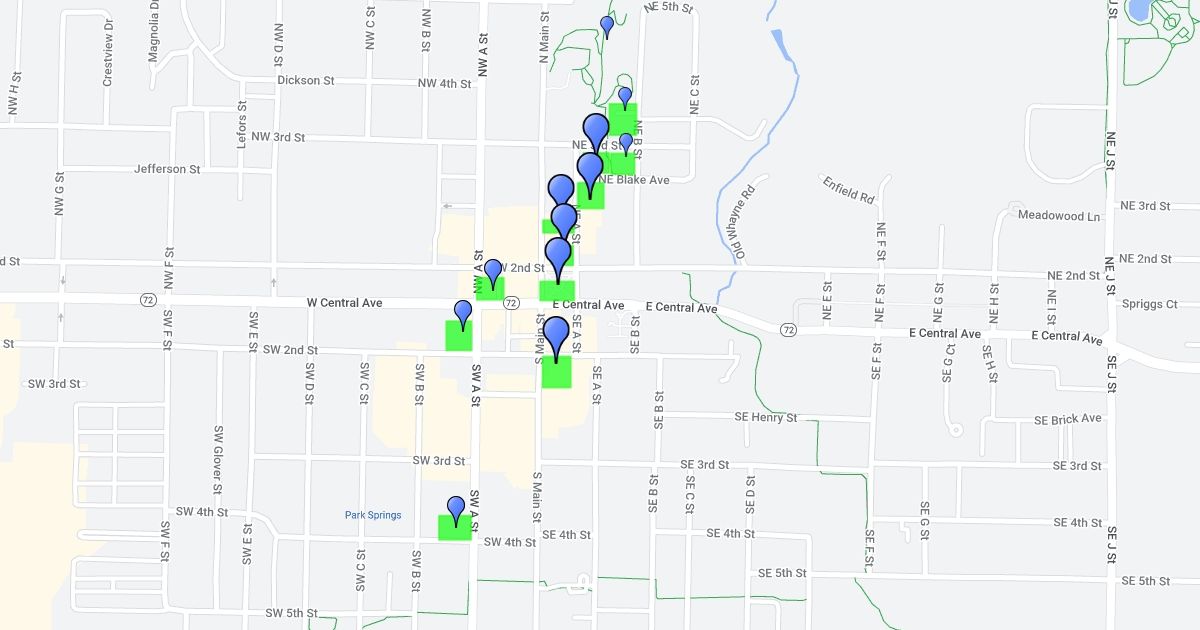Open the small pin near NE 5th St
1200x630 pixels.
(x=607, y=25)
